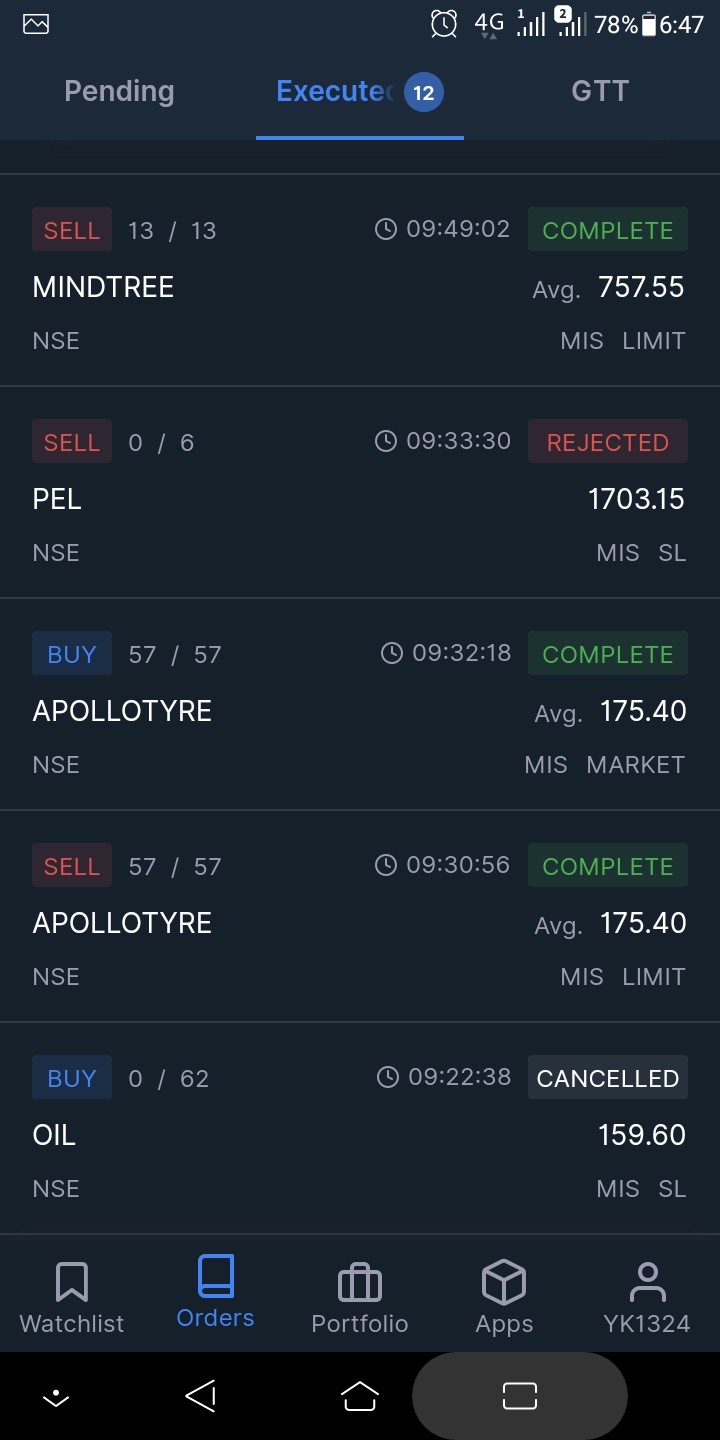Open the APOLLOTYRE buy order at 09:32:18
Image resolution: width=720 pixels, height=1440 pixels.
(x=360, y=709)
